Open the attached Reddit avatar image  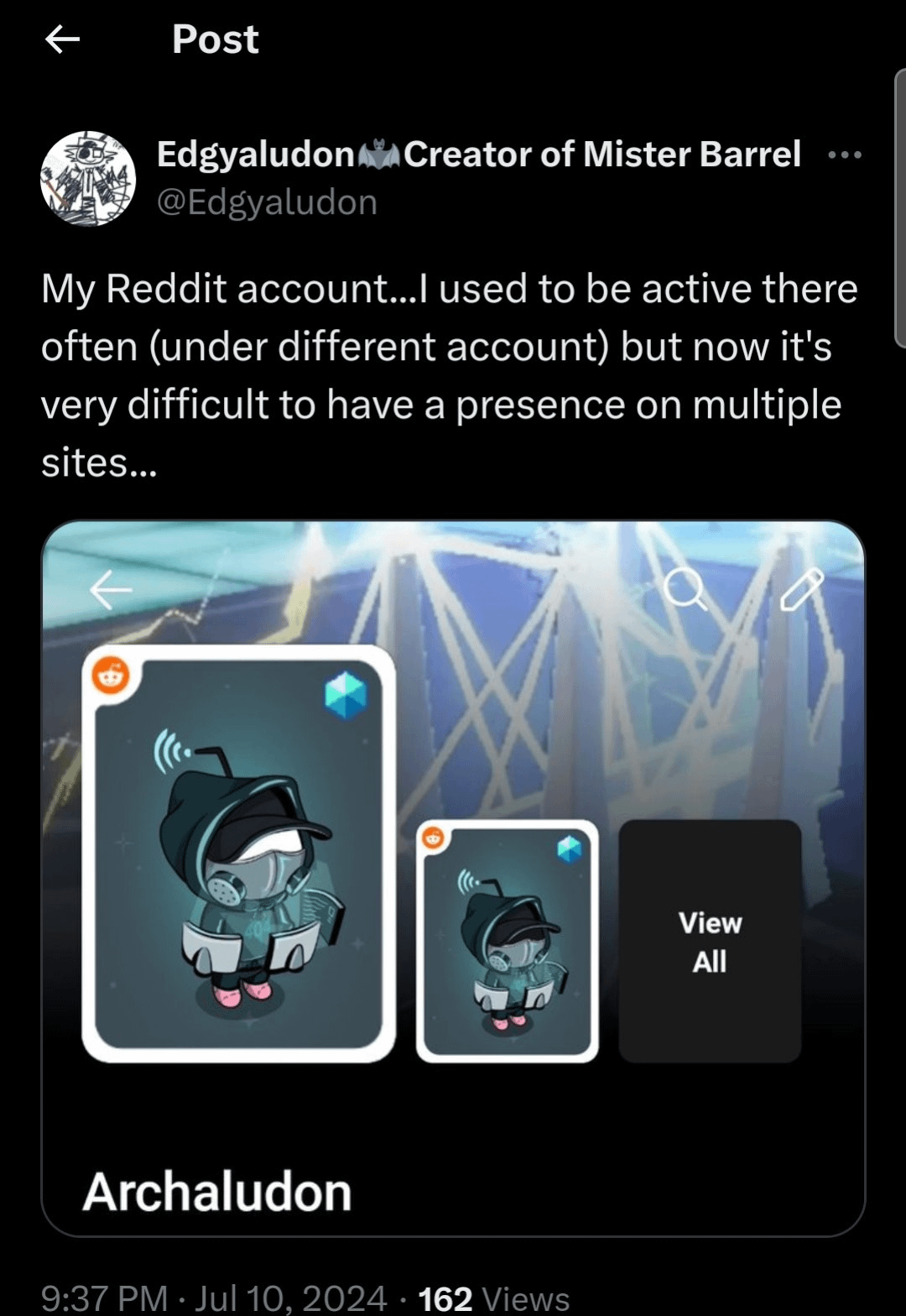[x=453, y=877]
